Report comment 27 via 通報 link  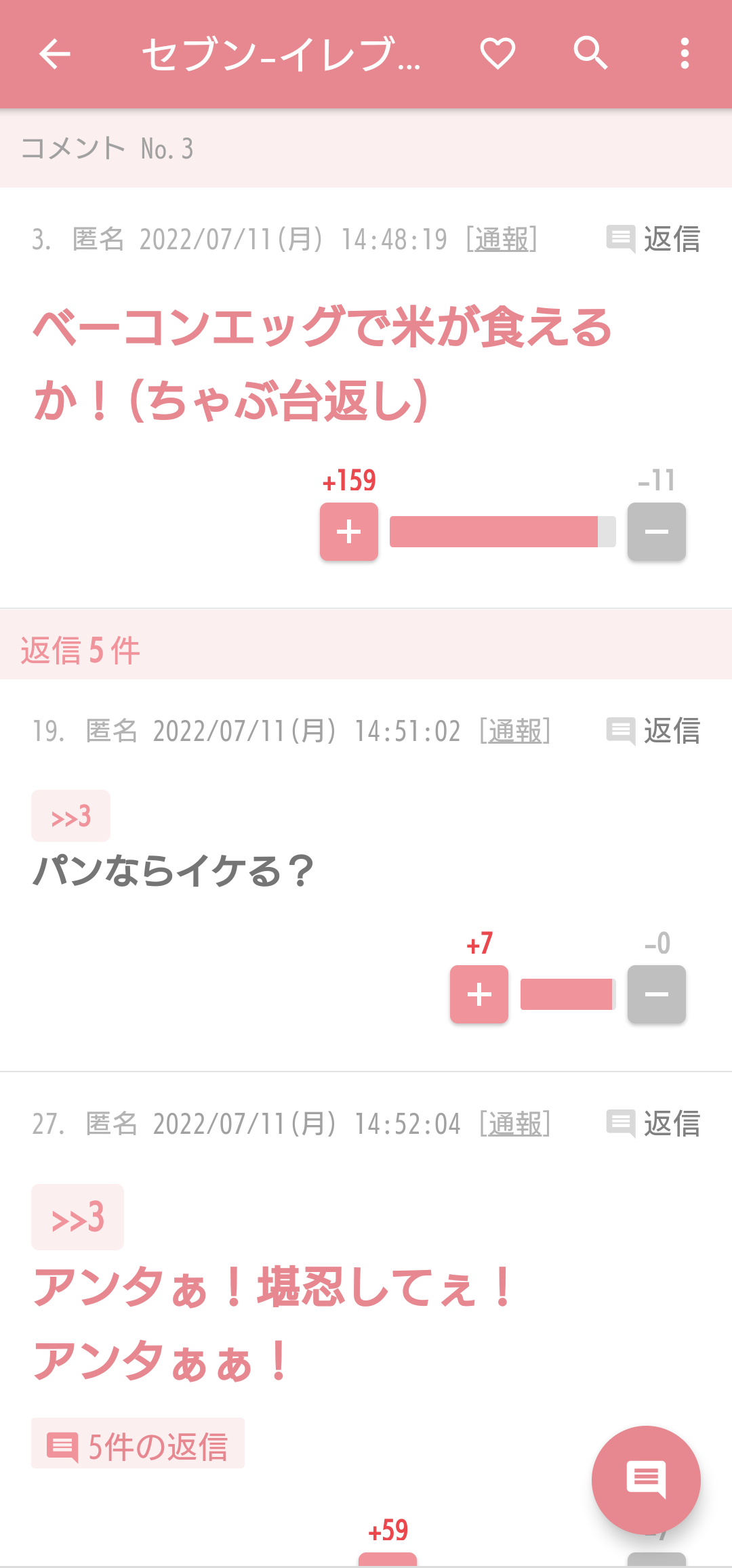pyautogui.click(x=515, y=1124)
